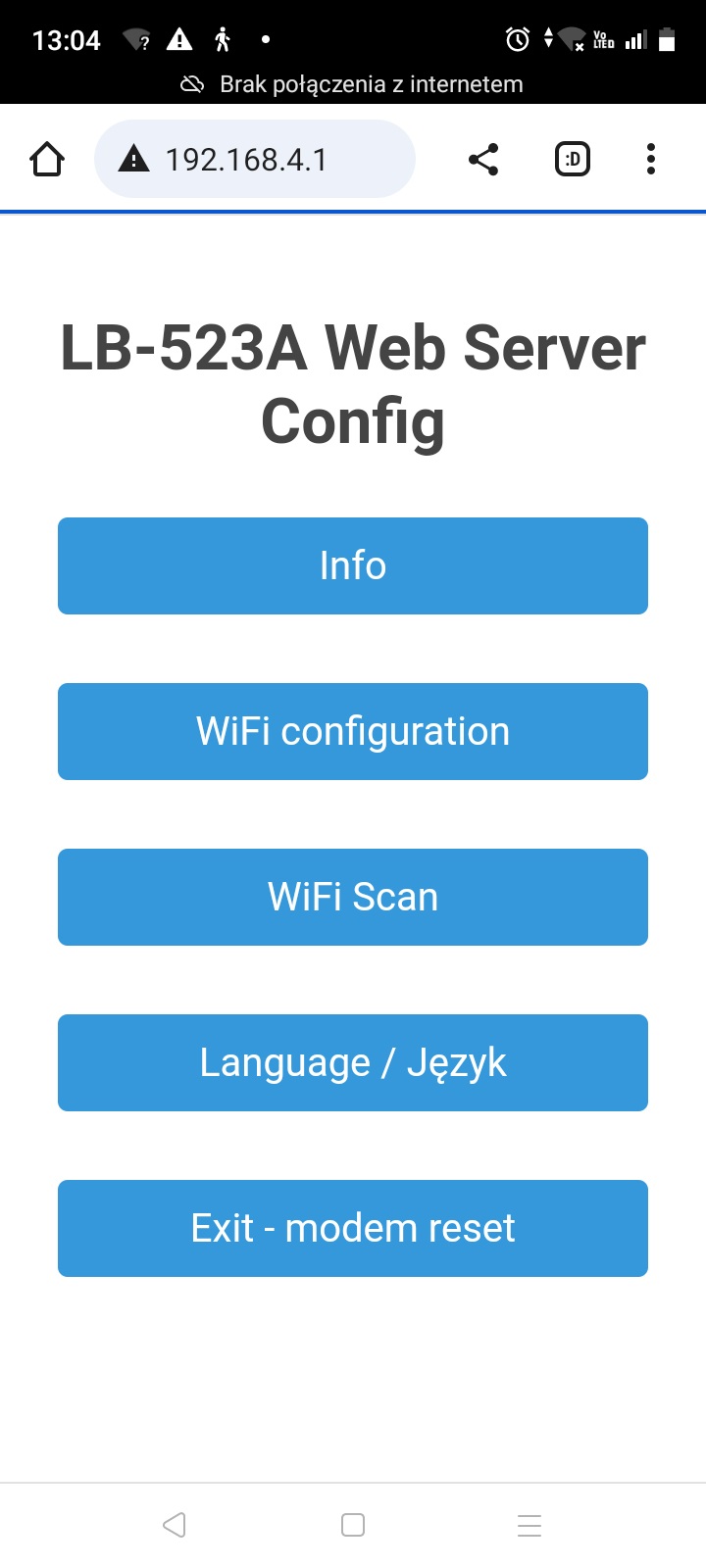Open WiFi configuration
706x1568 pixels.
[353, 731]
